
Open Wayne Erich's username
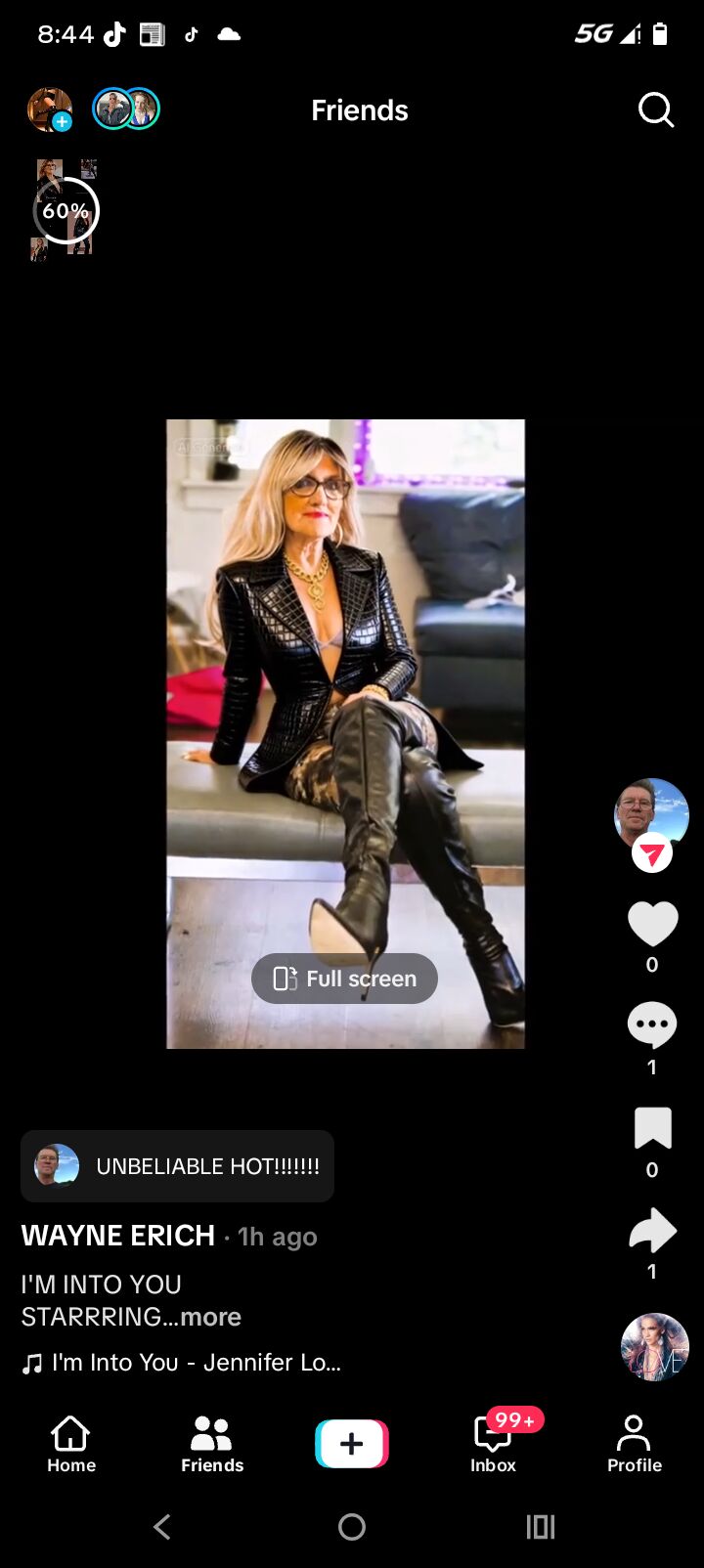(x=118, y=1236)
